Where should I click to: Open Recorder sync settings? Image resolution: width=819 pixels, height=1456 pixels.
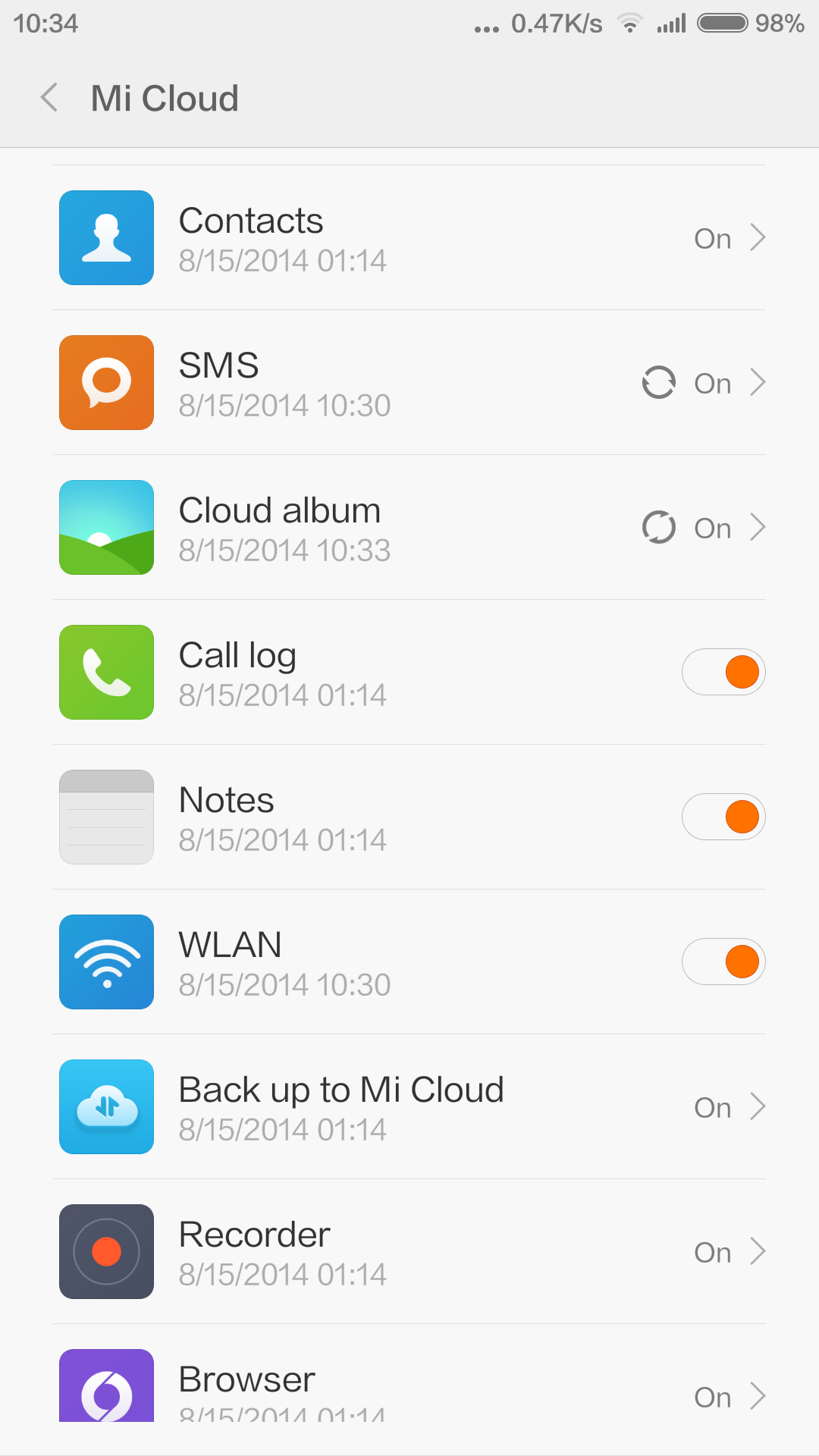(x=409, y=1252)
